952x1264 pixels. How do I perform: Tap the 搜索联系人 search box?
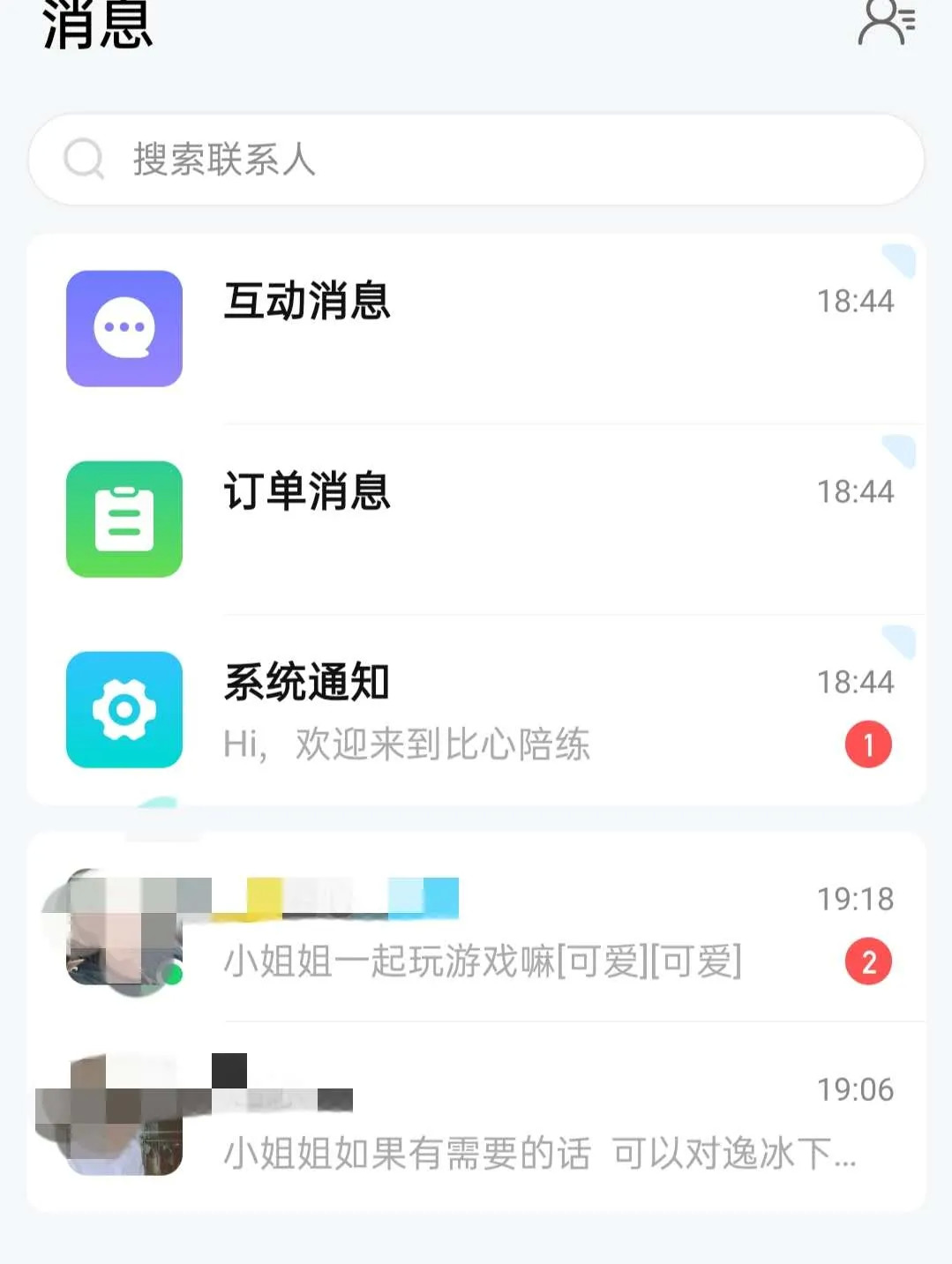point(476,160)
